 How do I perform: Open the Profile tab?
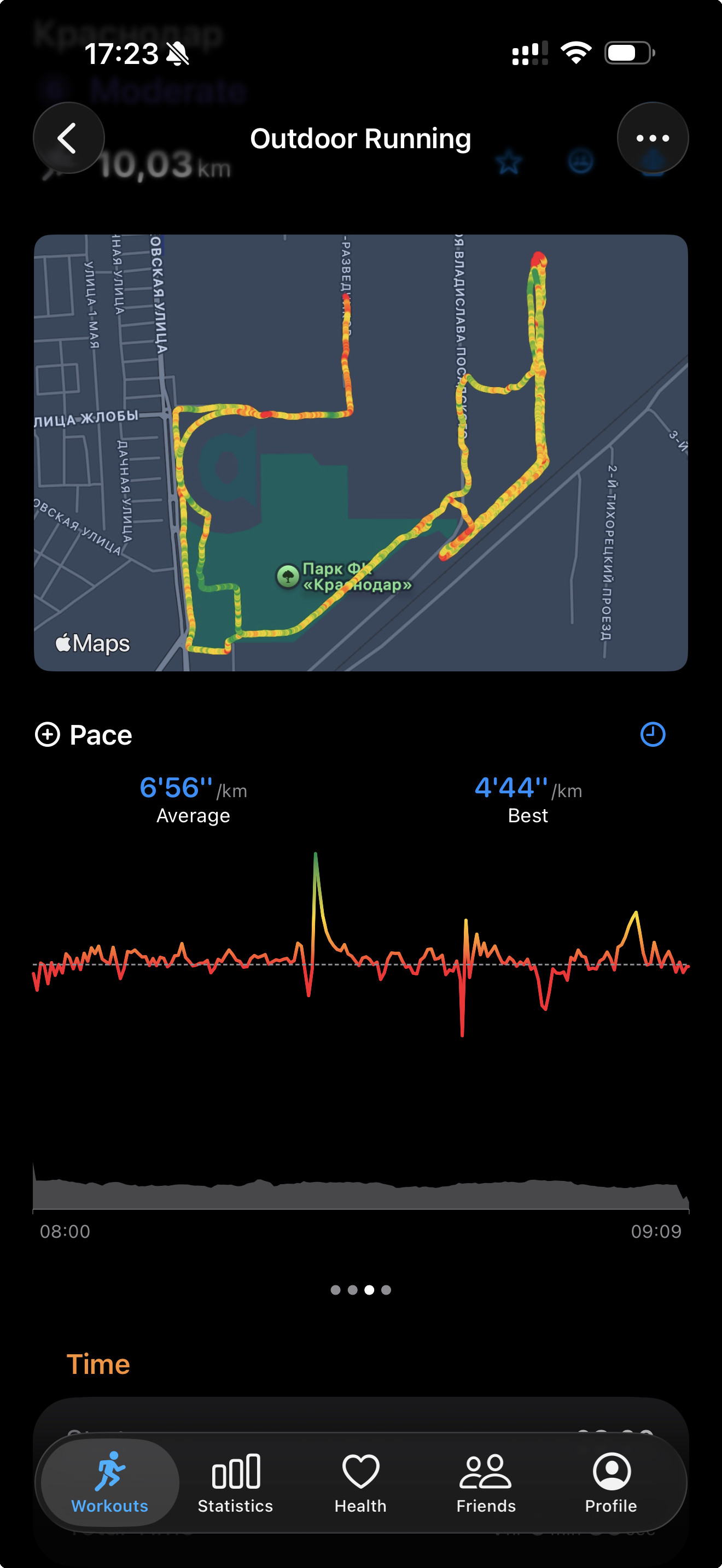611,1483
